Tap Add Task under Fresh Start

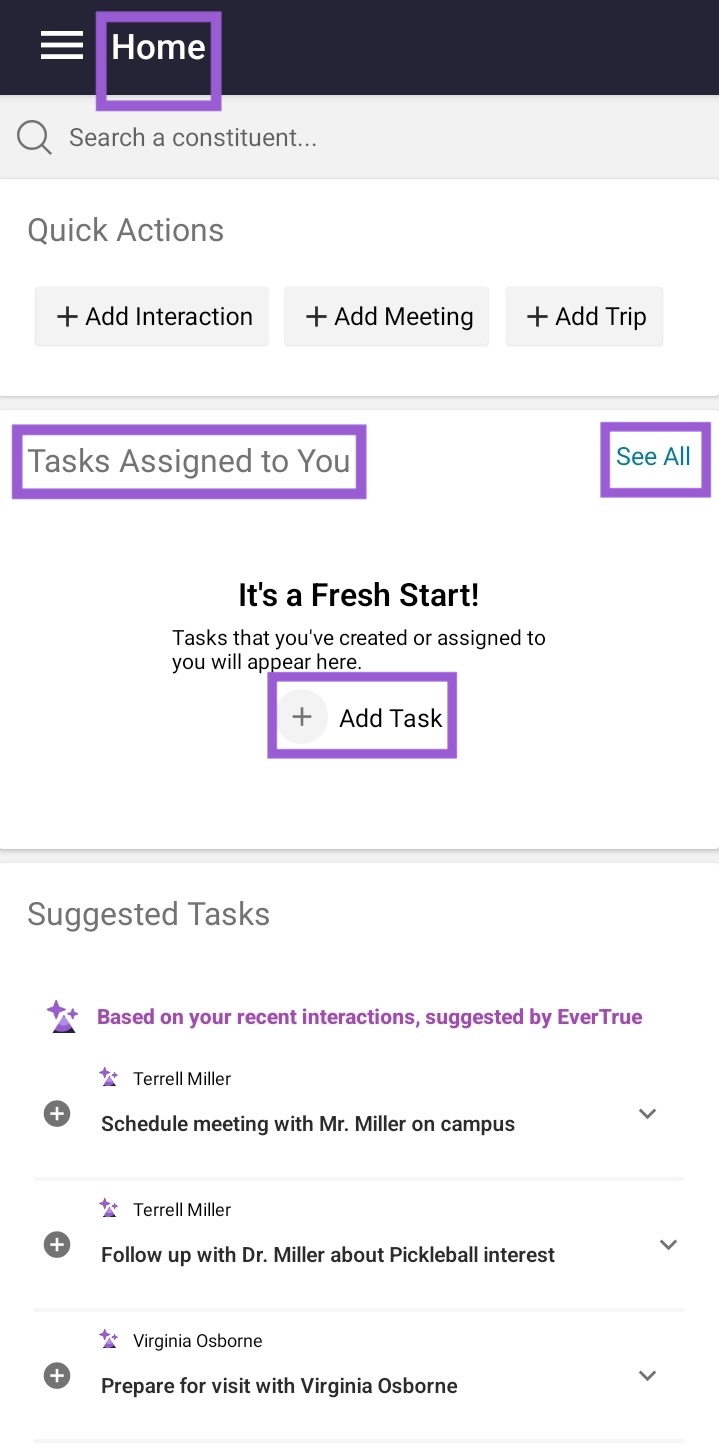[362, 717]
